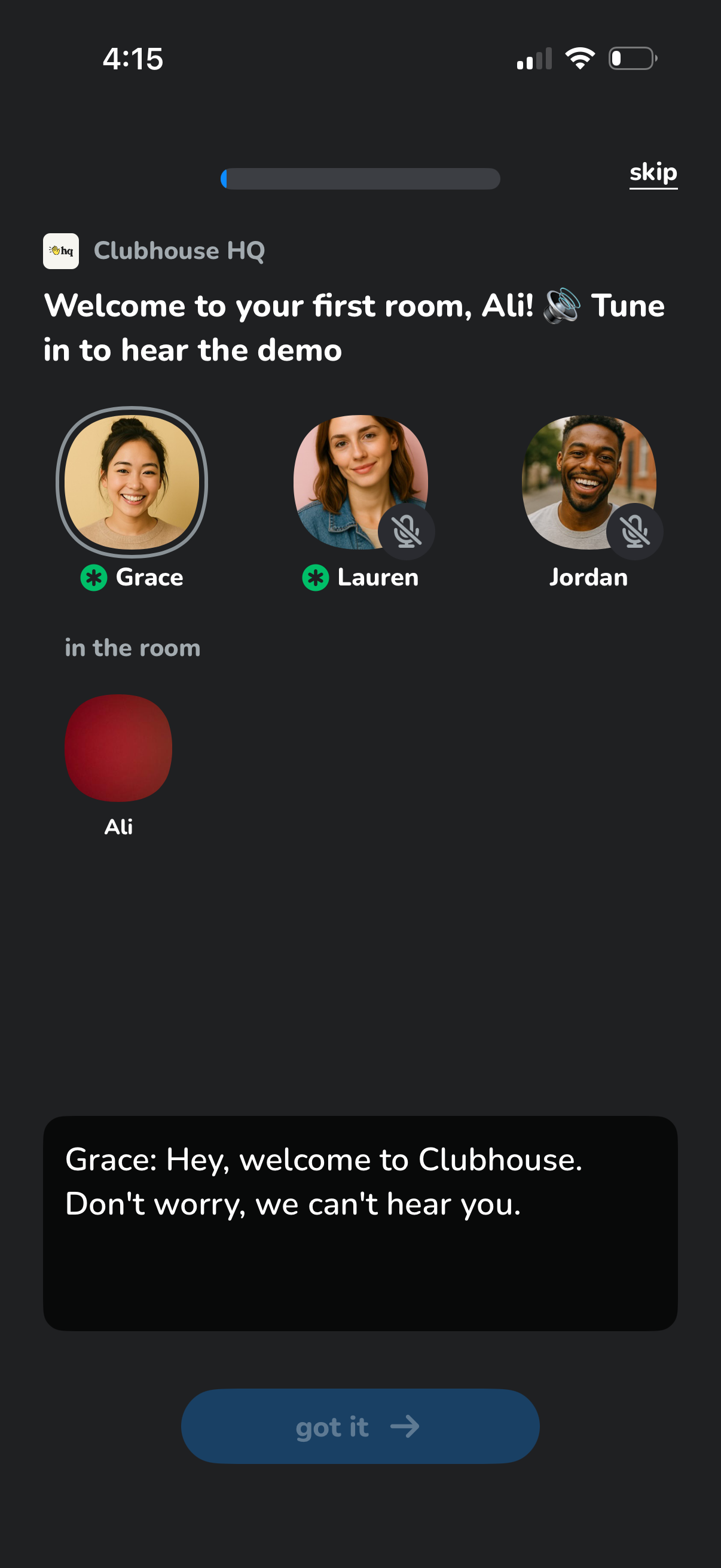Screen dimensions: 721x1568
Task: Click the onboarding progress bar
Action: [360, 178]
